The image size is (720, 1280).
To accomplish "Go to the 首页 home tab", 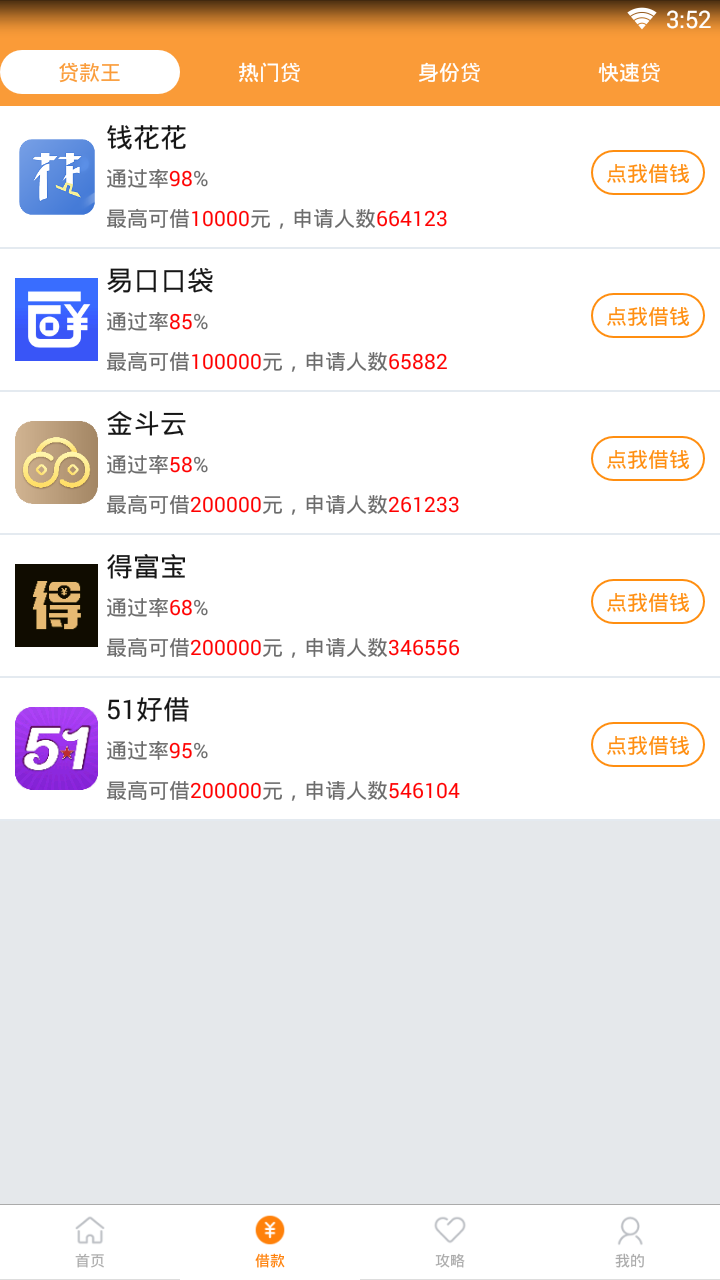I will (x=90, y=1242).
